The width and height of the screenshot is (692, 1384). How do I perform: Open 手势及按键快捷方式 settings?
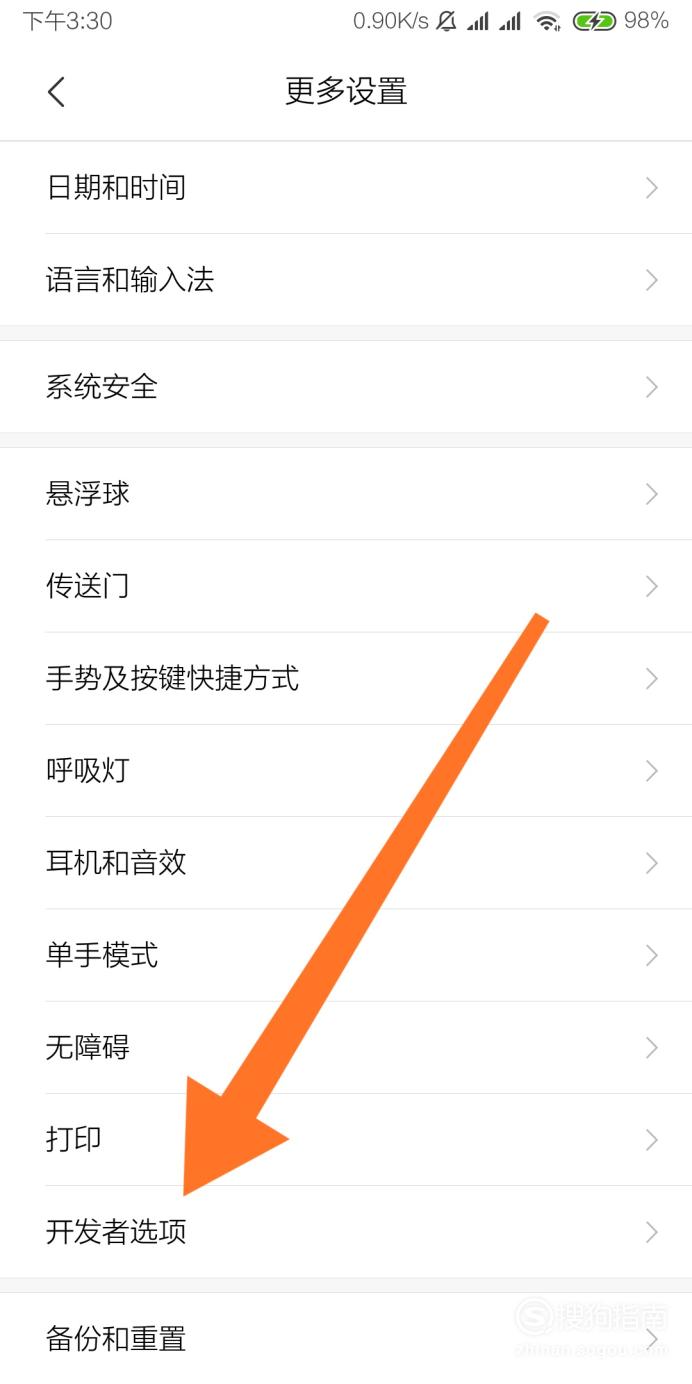click(346, 679)
